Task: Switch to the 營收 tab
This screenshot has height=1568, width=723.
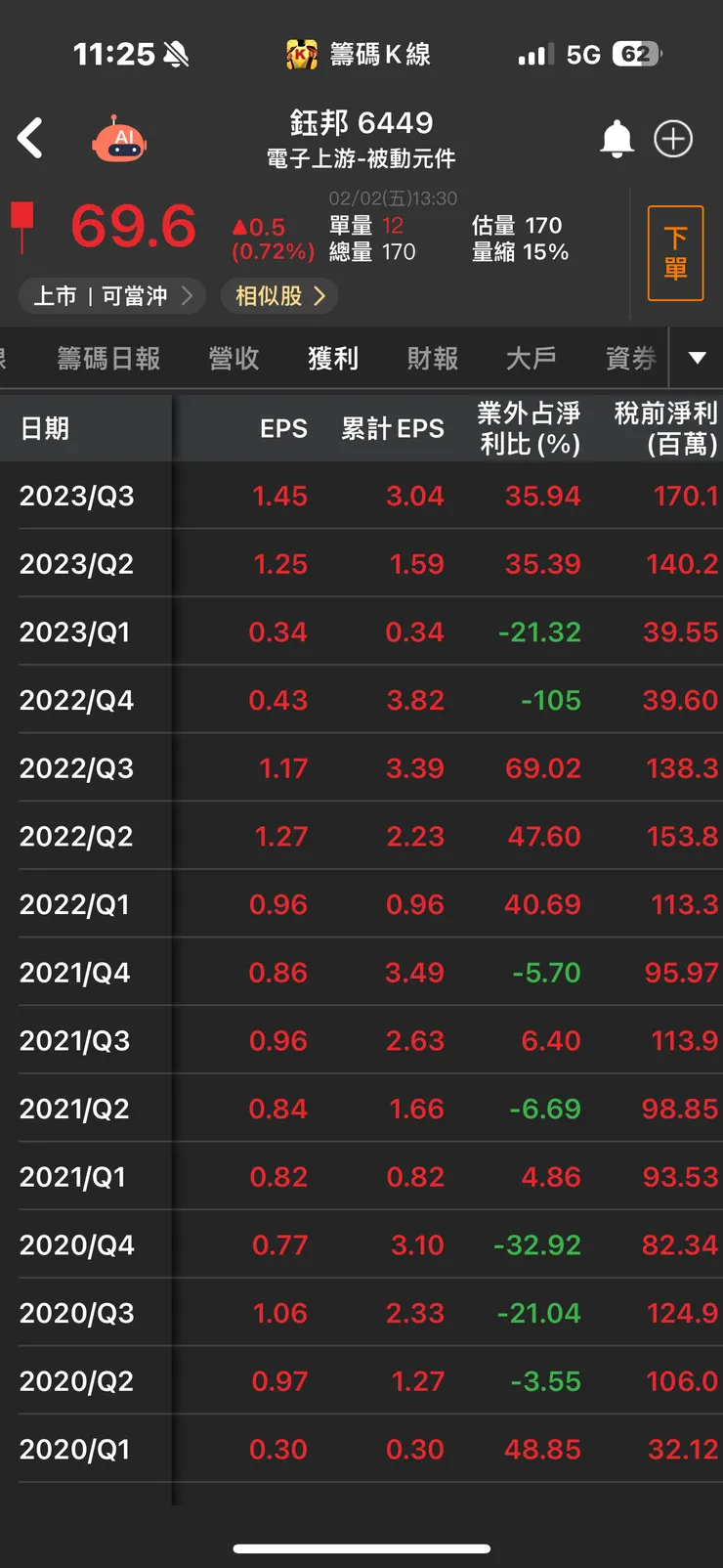Action: [x=234, y=359]
